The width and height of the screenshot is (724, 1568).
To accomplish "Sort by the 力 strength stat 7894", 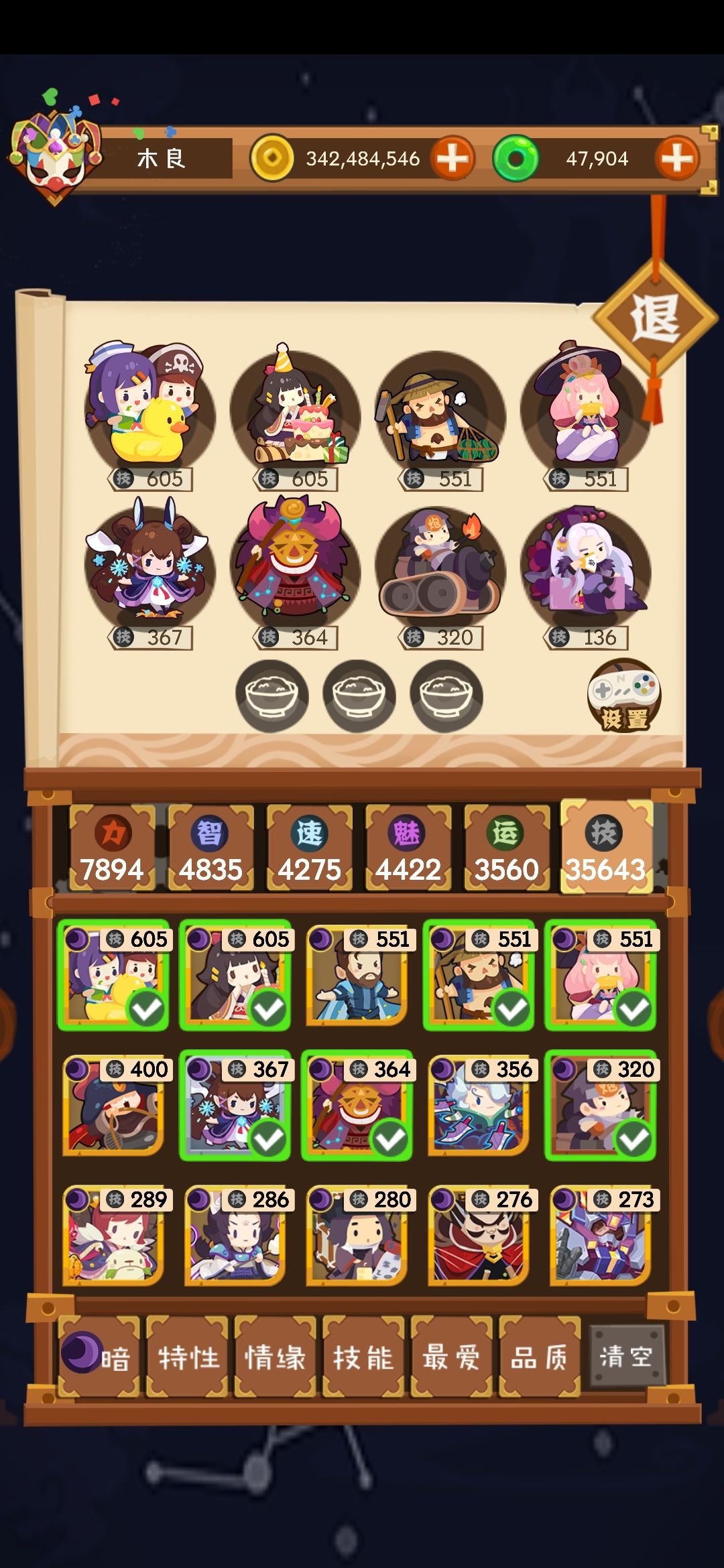I will (113, 848).
